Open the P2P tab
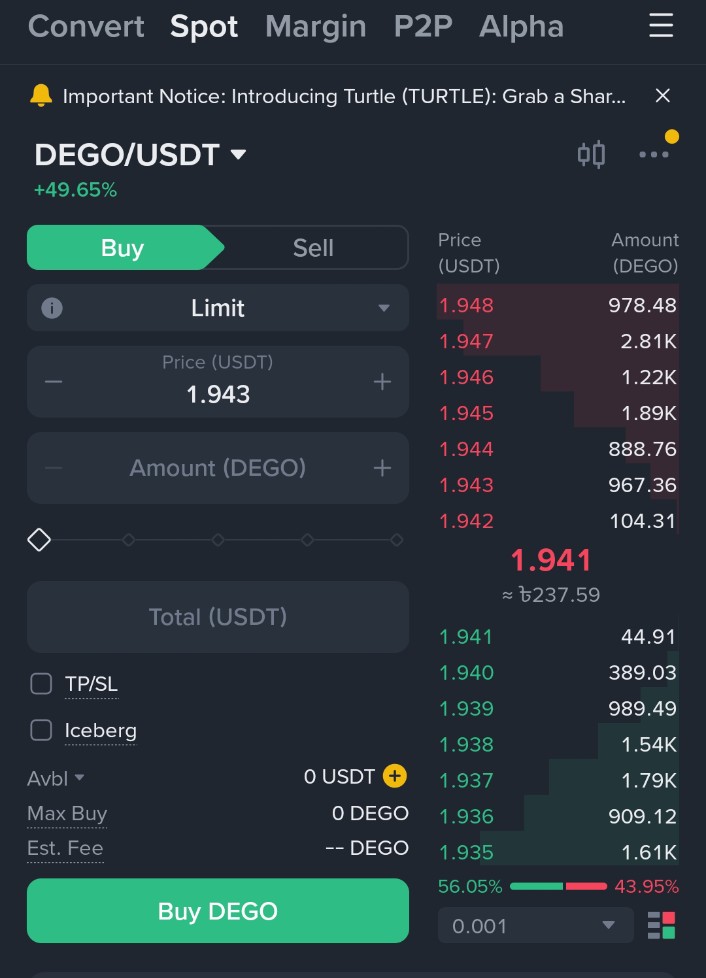The image size is (706, 978). 423,26
